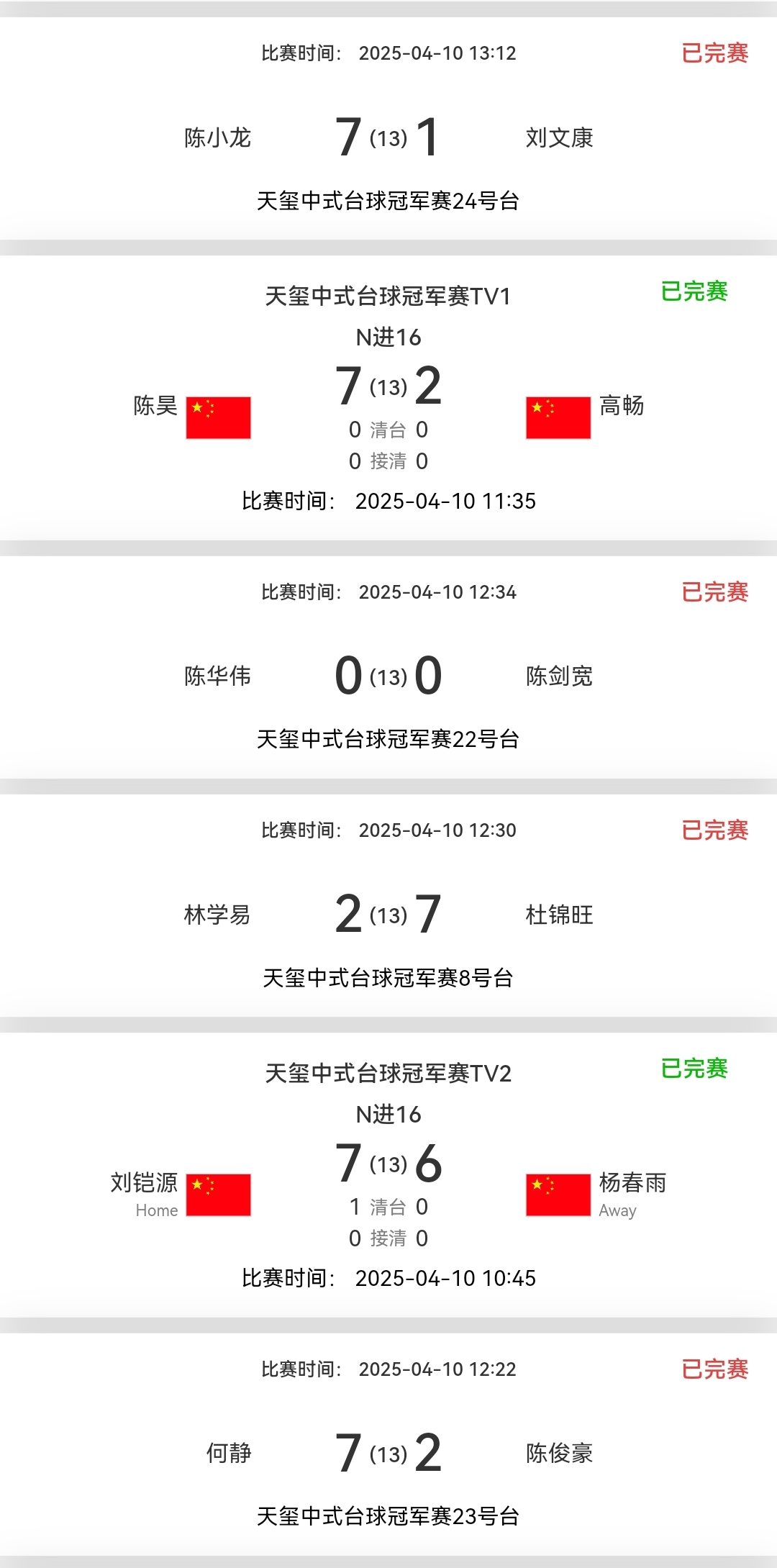
Task: Open the match 林学易 vs 杜锦旺
Action: [388, 913]
